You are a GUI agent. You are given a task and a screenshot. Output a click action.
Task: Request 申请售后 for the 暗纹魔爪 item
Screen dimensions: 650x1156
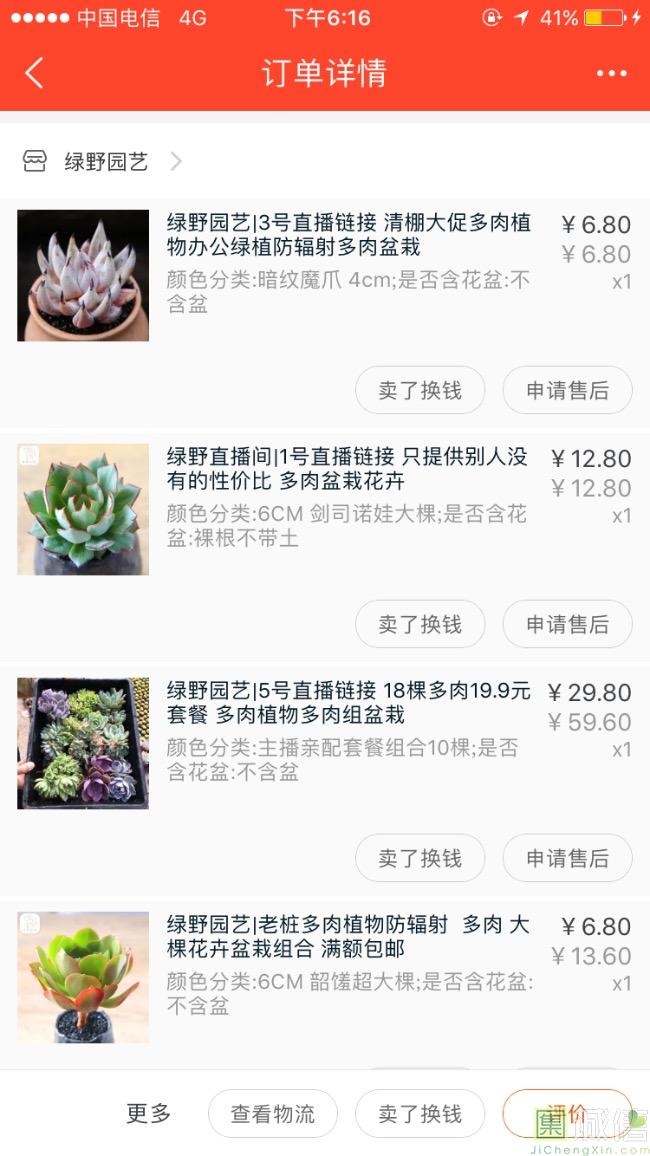click(x=567, y=390)
